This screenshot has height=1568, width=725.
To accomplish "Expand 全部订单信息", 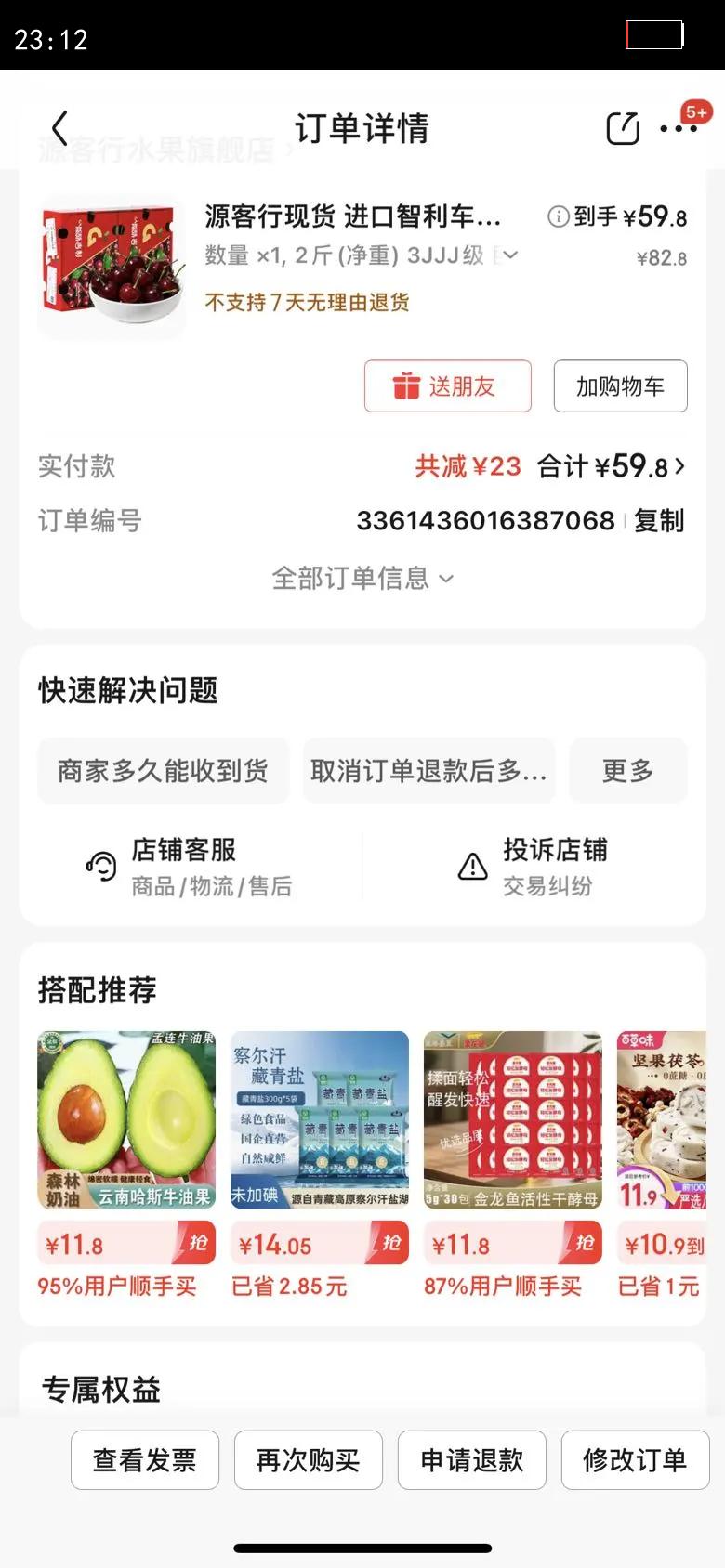I will click(x=362, y=579).
